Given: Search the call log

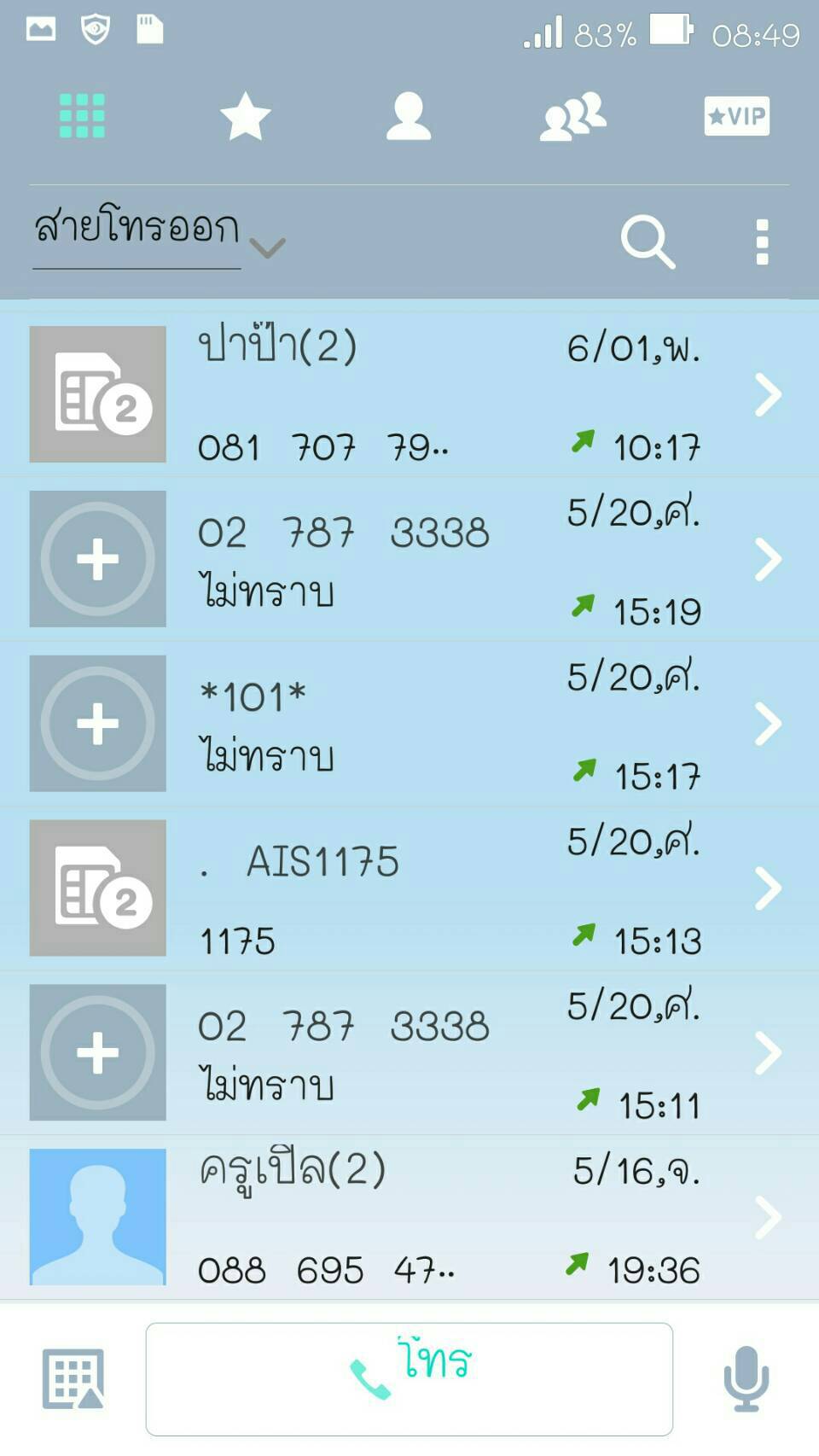Looking at the screenshot, I should tap(648, 242).
